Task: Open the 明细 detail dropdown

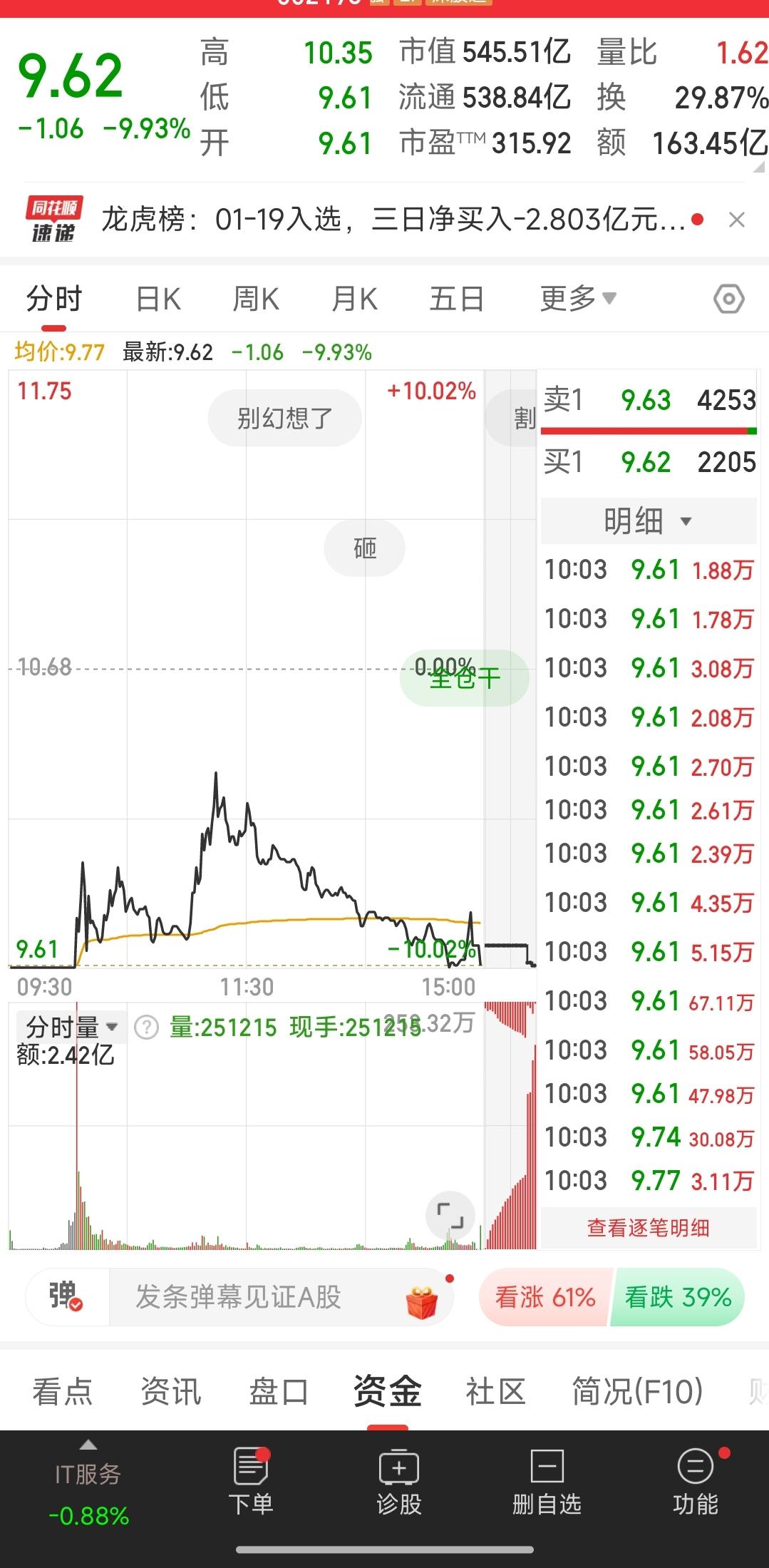Action: [x=646, y=521]
